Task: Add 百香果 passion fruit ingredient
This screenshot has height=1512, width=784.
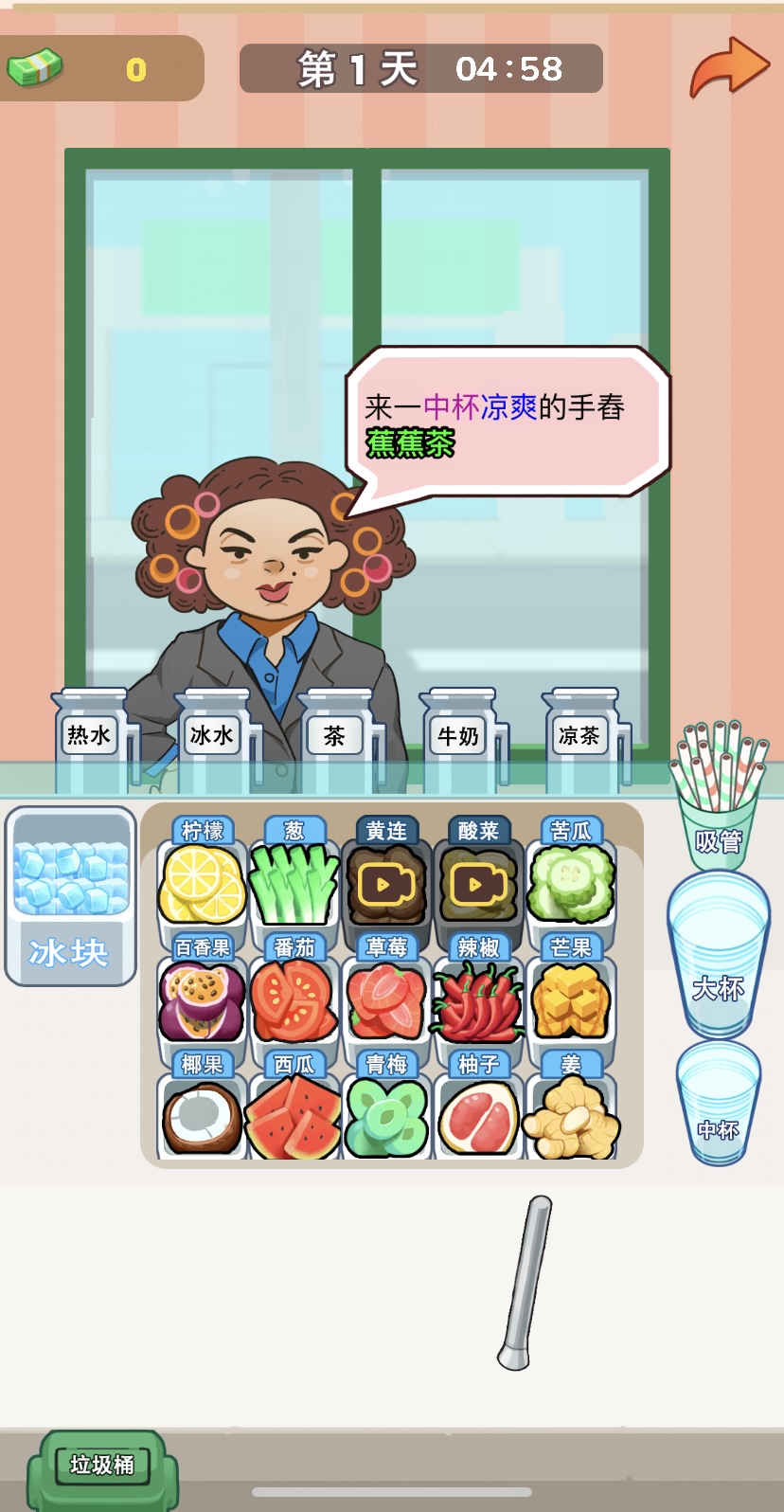Action: [202, 1000]
